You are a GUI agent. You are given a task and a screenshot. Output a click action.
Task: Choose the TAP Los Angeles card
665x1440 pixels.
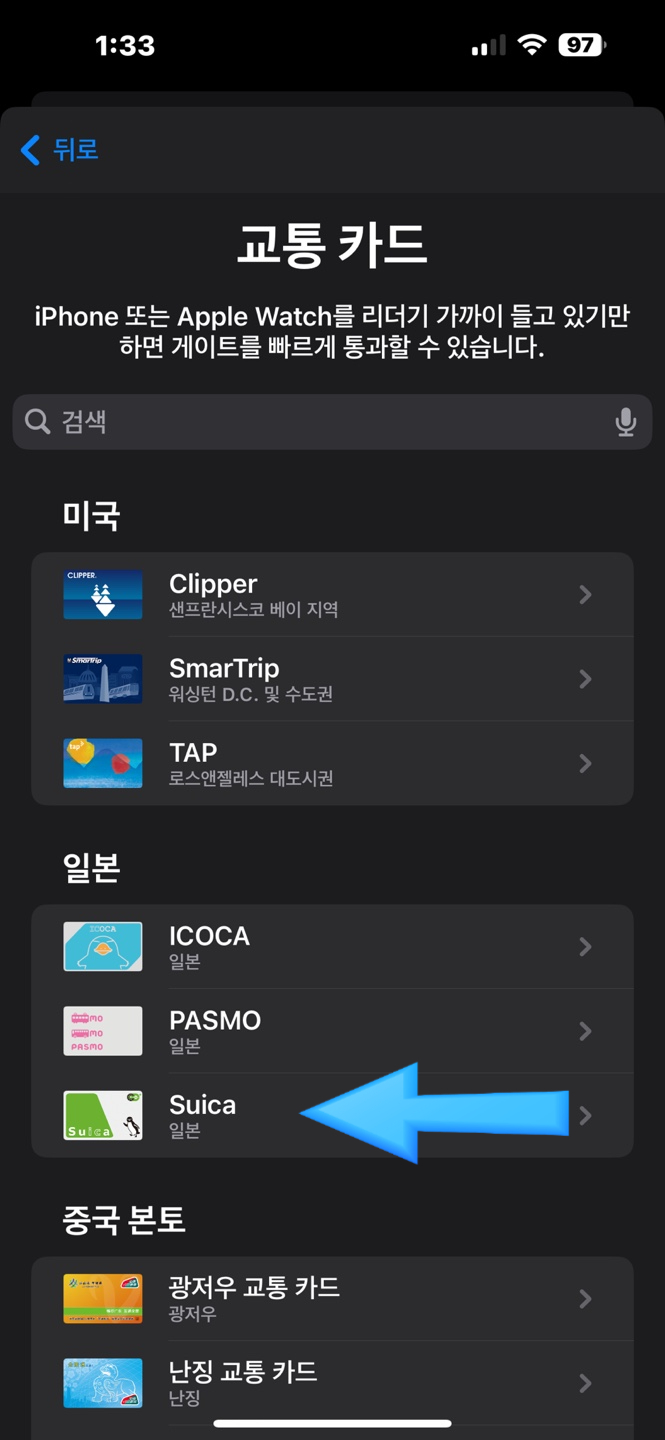pyautogui.click(x=332, y=763)
